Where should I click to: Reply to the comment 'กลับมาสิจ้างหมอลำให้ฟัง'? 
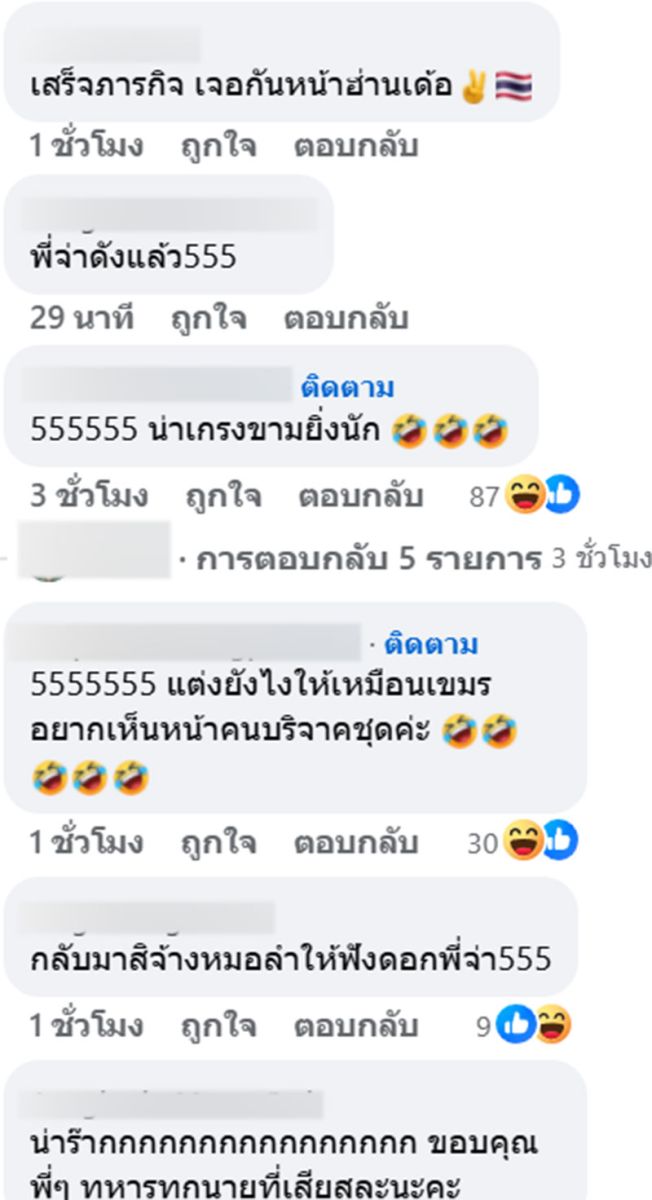(x=355, y=1025)
